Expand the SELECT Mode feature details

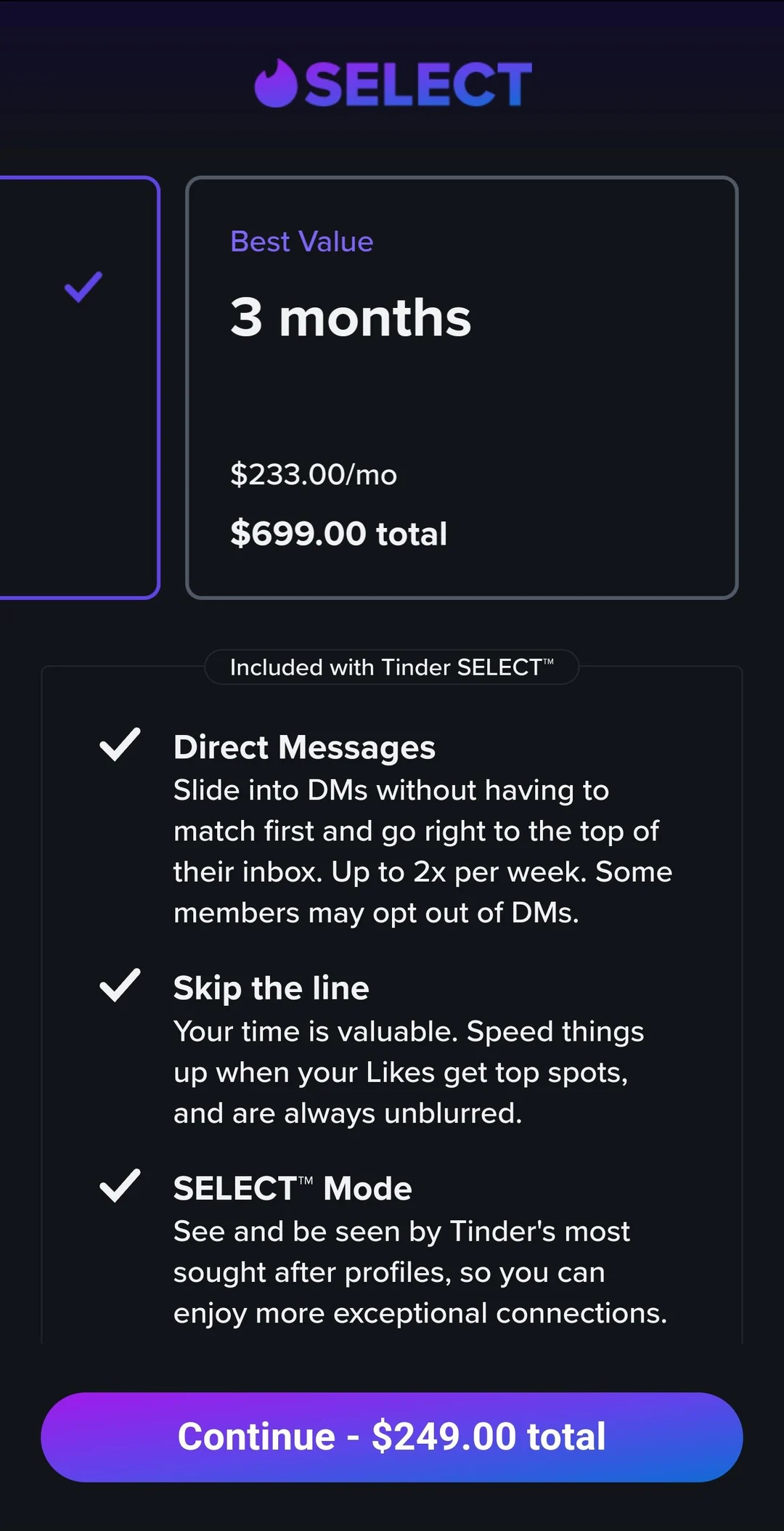tap(292, 1187)
